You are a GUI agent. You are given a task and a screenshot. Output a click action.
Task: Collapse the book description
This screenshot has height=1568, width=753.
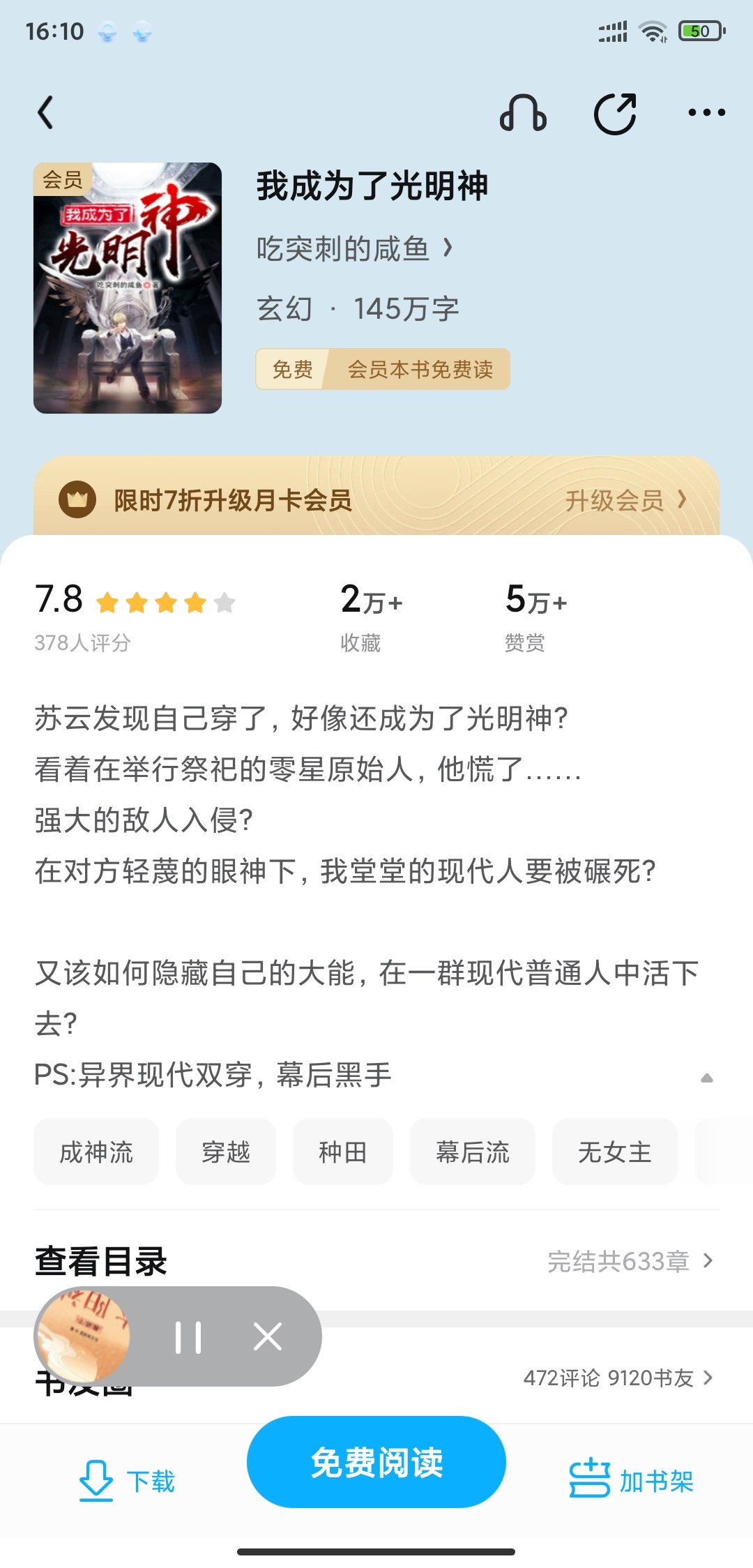pyautogui.click(x=706, y=1078)
